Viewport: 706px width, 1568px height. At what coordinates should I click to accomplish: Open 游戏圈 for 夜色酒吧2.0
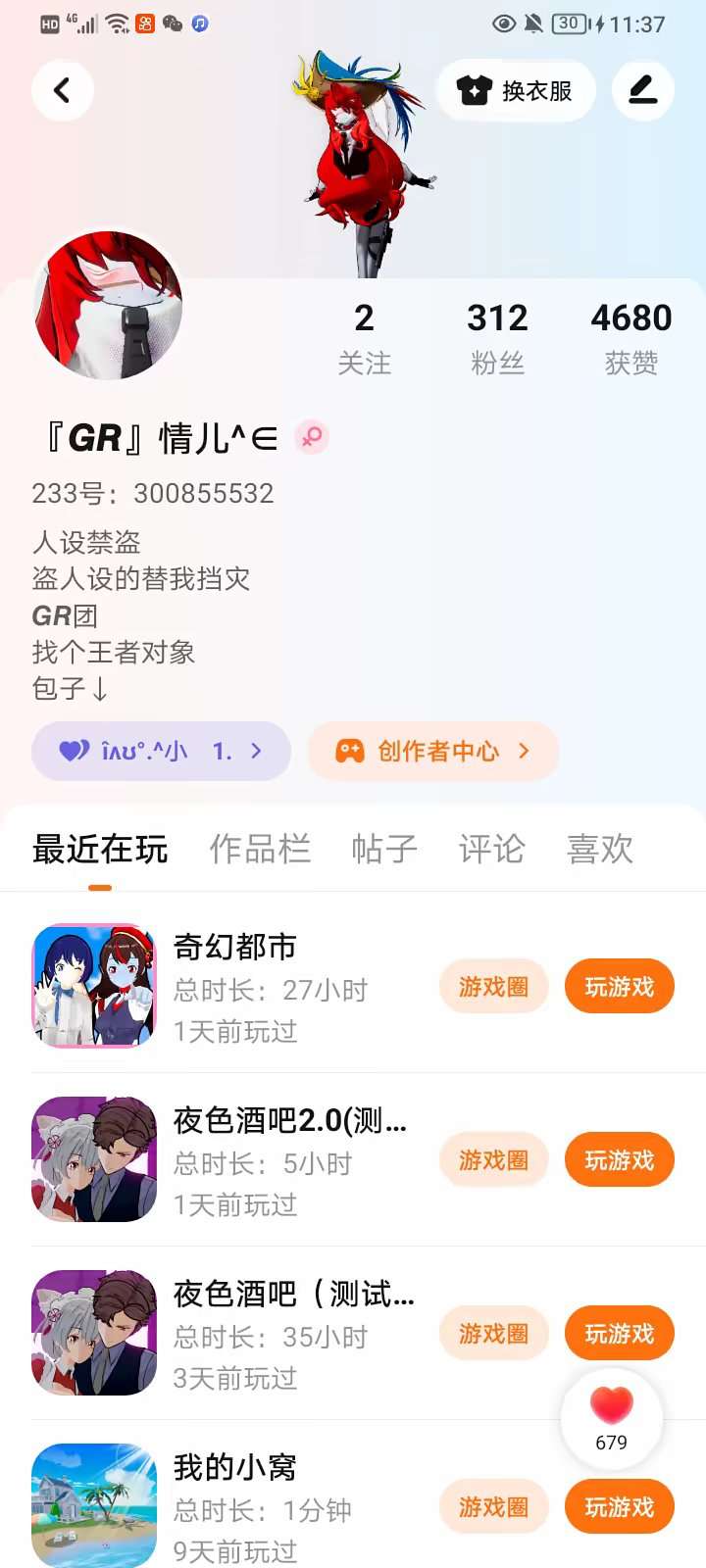click(x=494, y=1160)
